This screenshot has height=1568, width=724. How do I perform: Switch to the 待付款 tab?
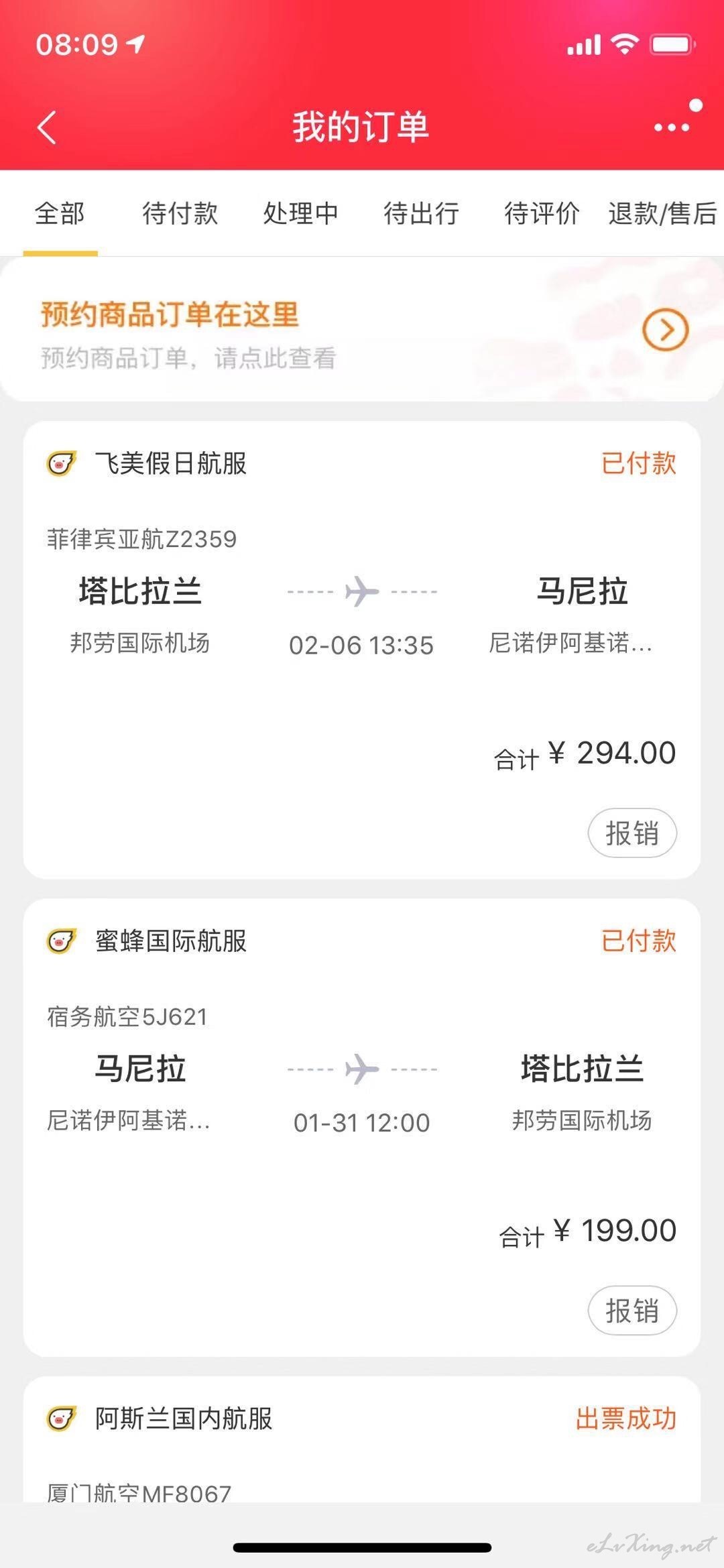pos(180,213)
